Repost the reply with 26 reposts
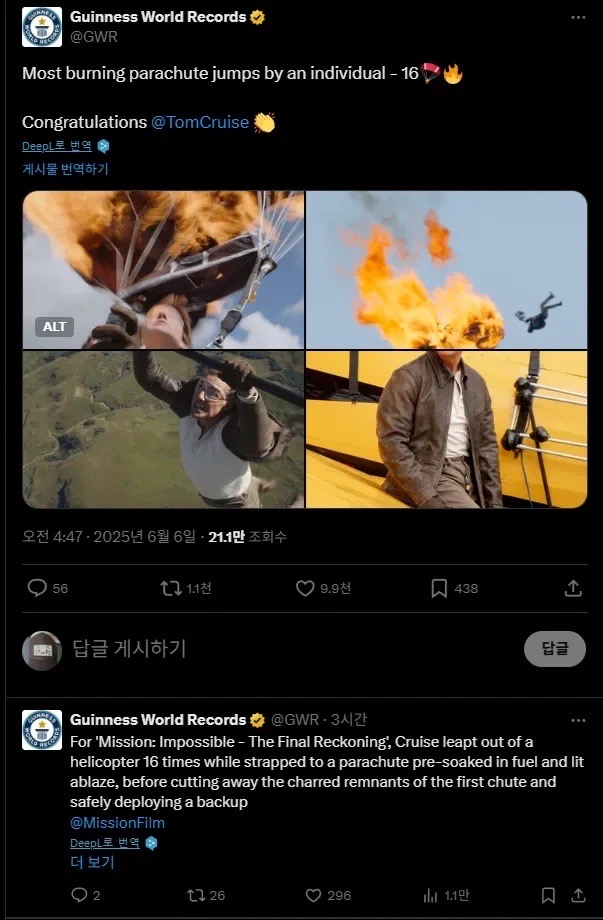Image resolution: width=603 pixels, height=920 pixels. (x=196, y=895)
